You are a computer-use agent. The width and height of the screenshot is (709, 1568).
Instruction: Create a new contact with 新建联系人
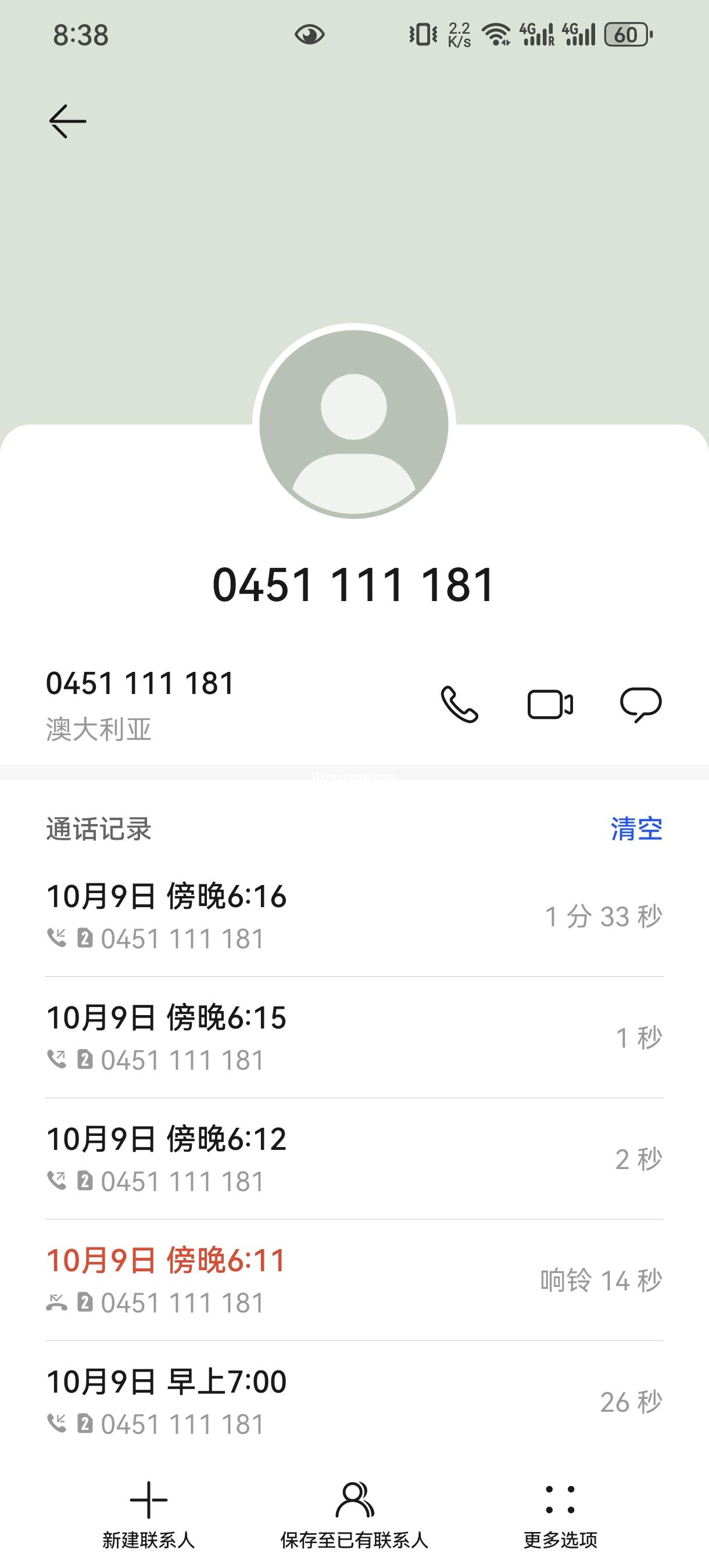(x=149, y=1515)
